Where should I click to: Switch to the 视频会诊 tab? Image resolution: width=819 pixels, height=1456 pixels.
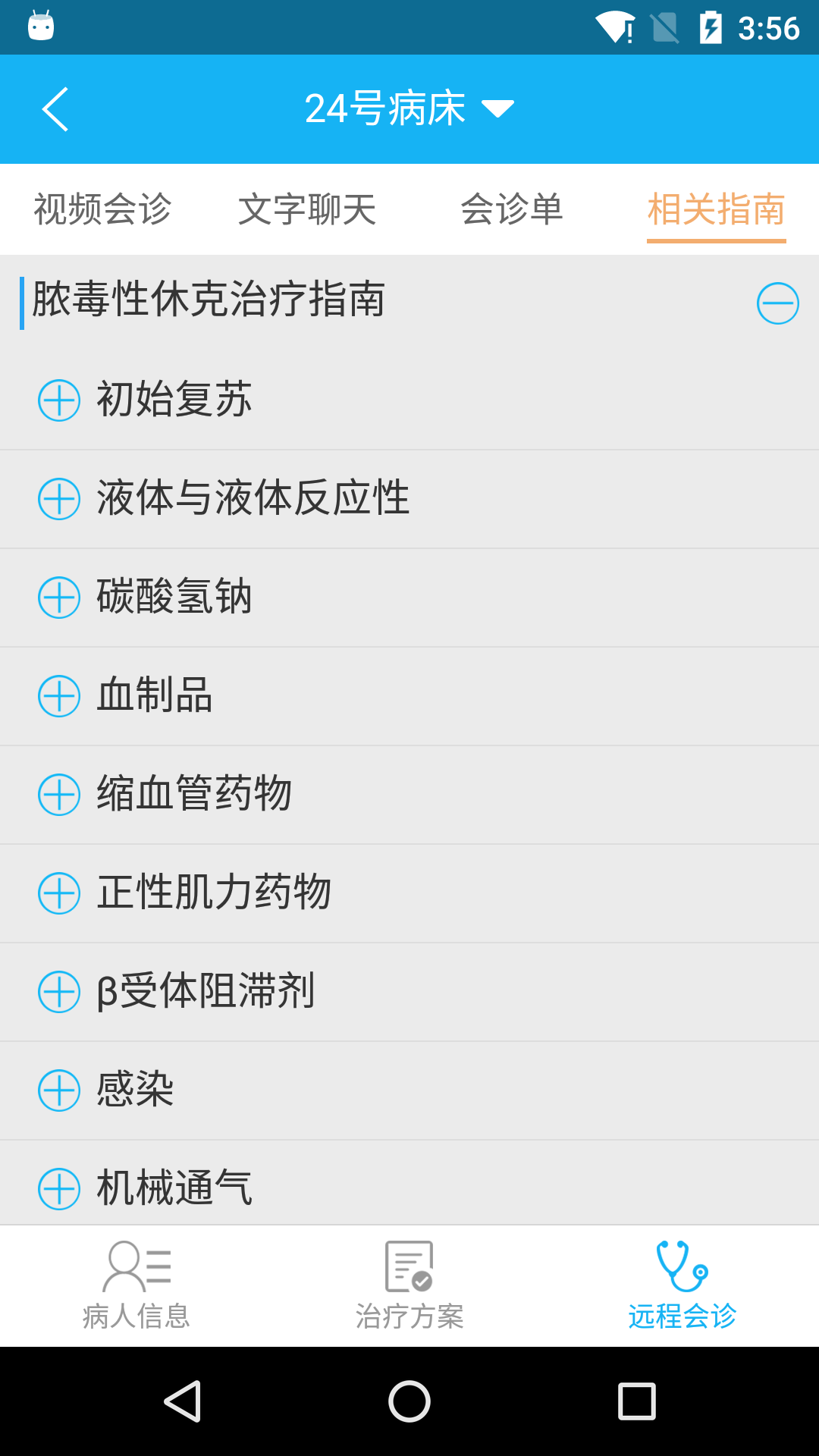(102, 209)
